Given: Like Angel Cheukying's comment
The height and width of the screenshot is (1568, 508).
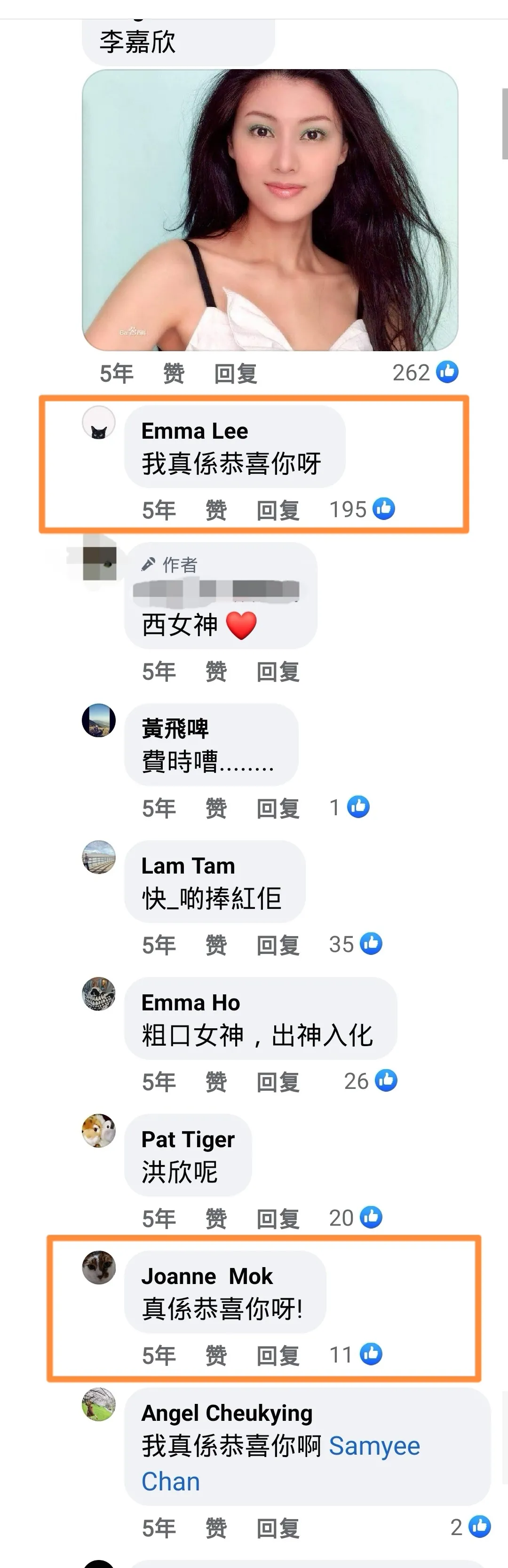Looking at the screenshot, I should point(215,1528).
